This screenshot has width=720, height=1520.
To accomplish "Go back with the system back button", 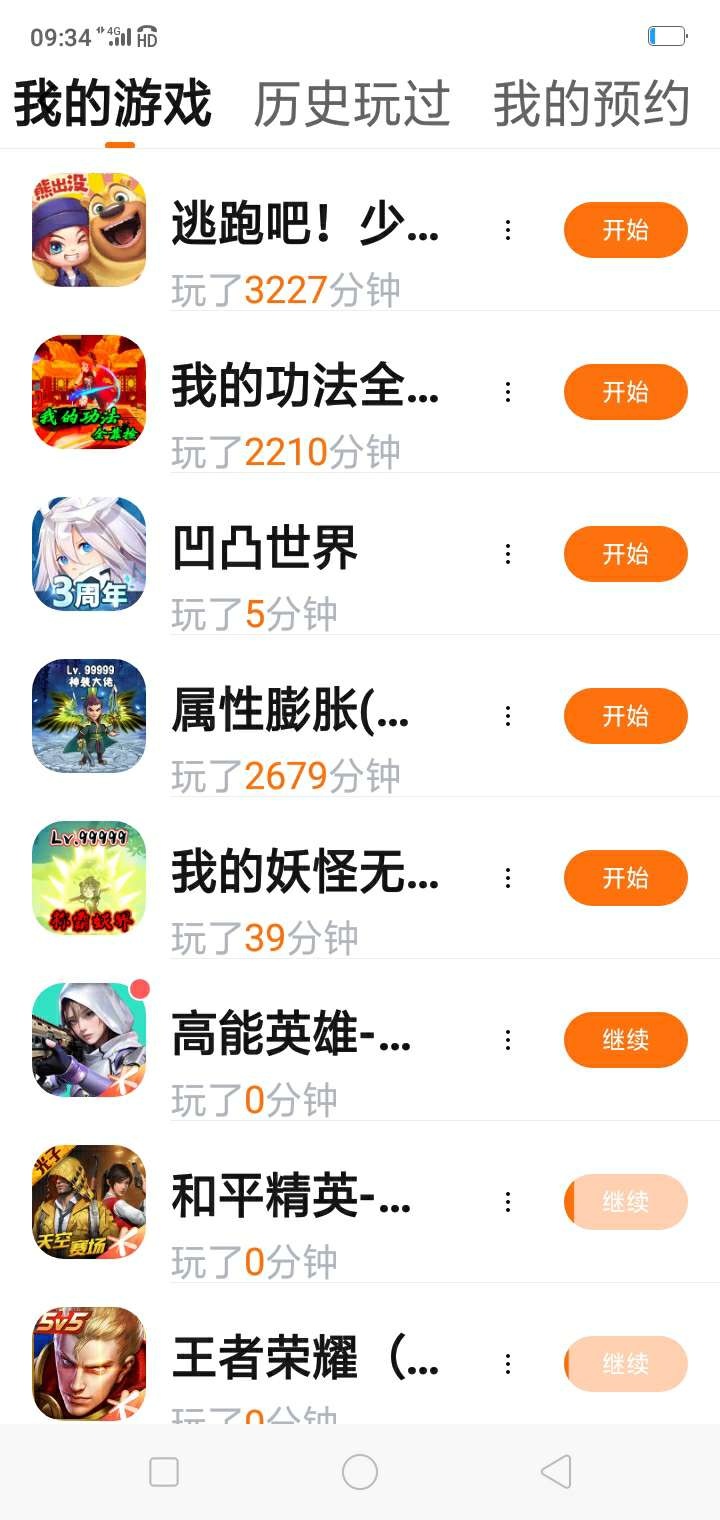I will tap(556, 1472).
